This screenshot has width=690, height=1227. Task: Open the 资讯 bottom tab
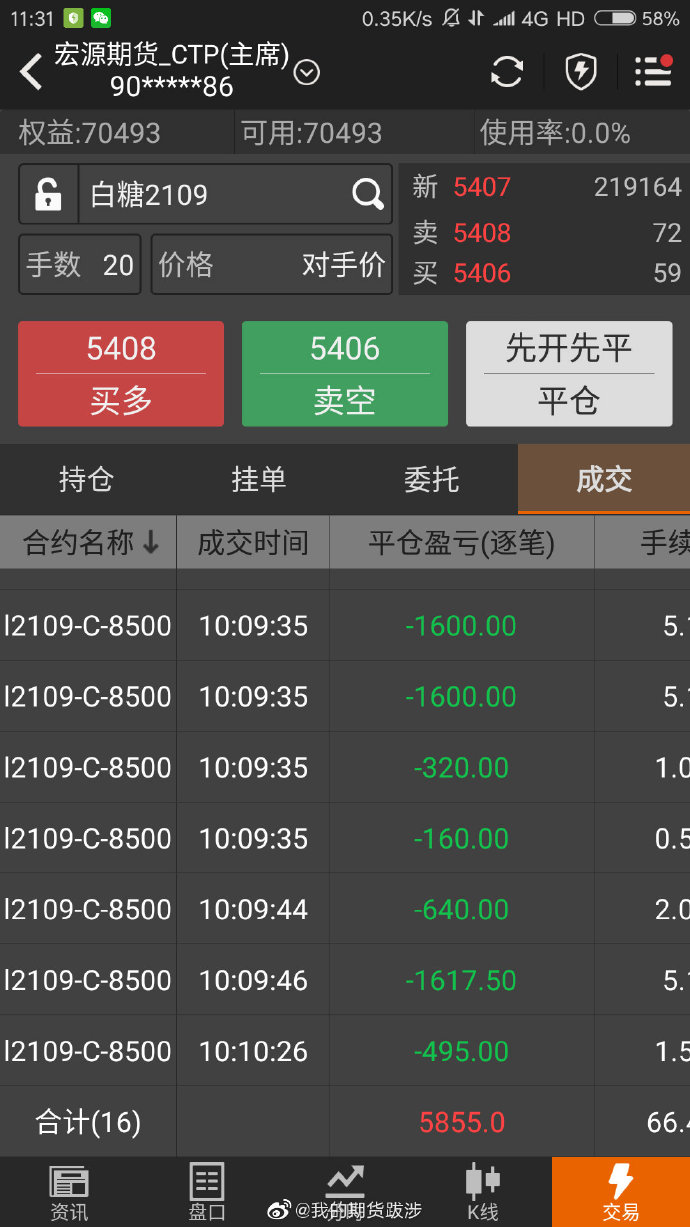[69, 1192]
